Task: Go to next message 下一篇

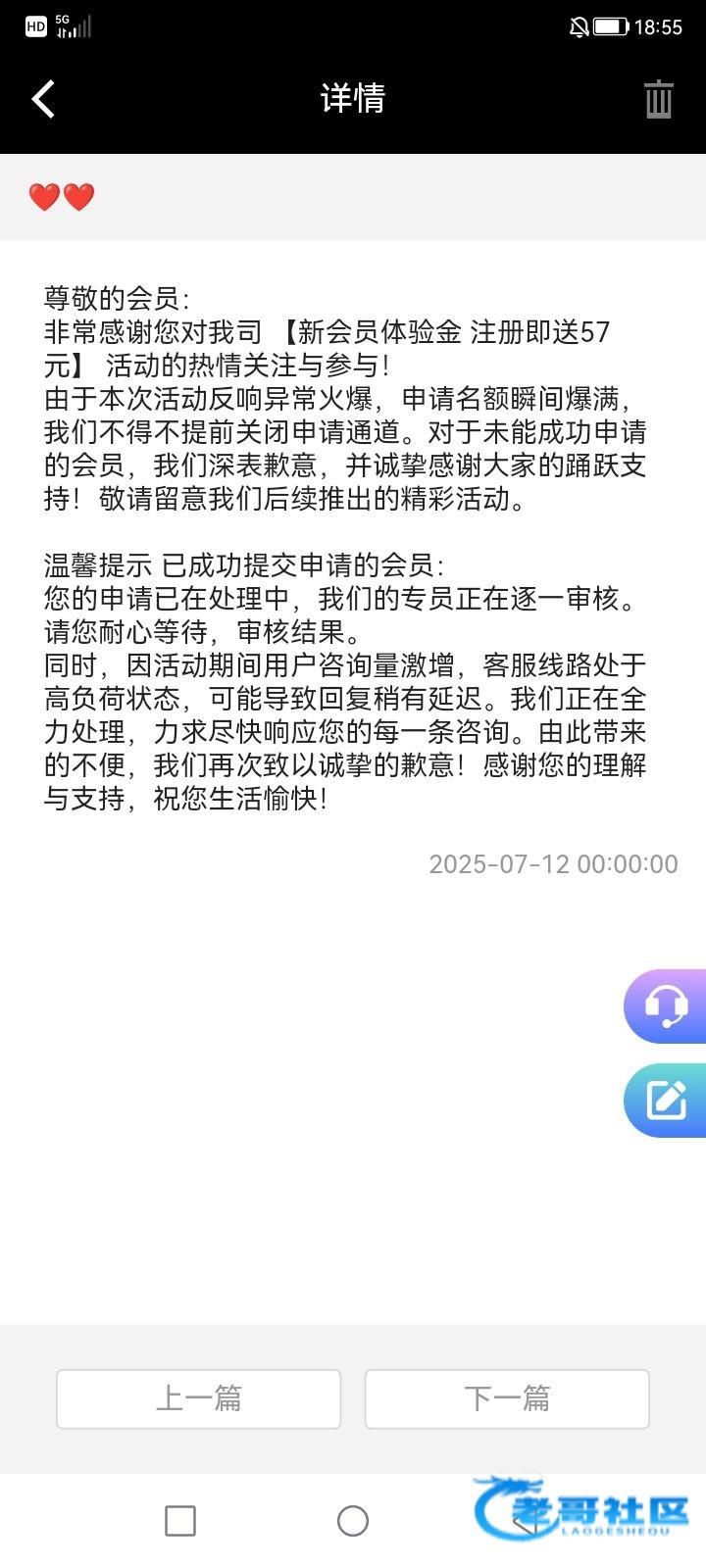Action: click(x=507, y=1398)
